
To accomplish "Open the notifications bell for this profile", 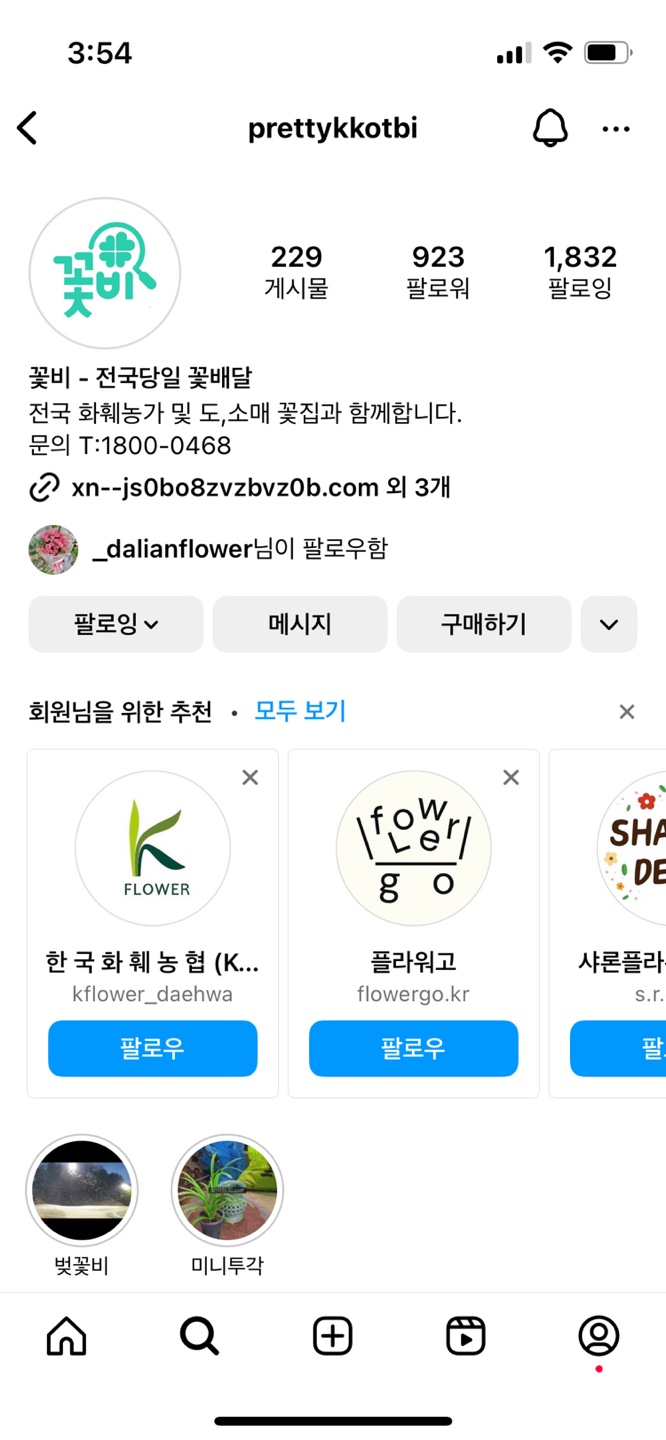I will coord(549,128).
